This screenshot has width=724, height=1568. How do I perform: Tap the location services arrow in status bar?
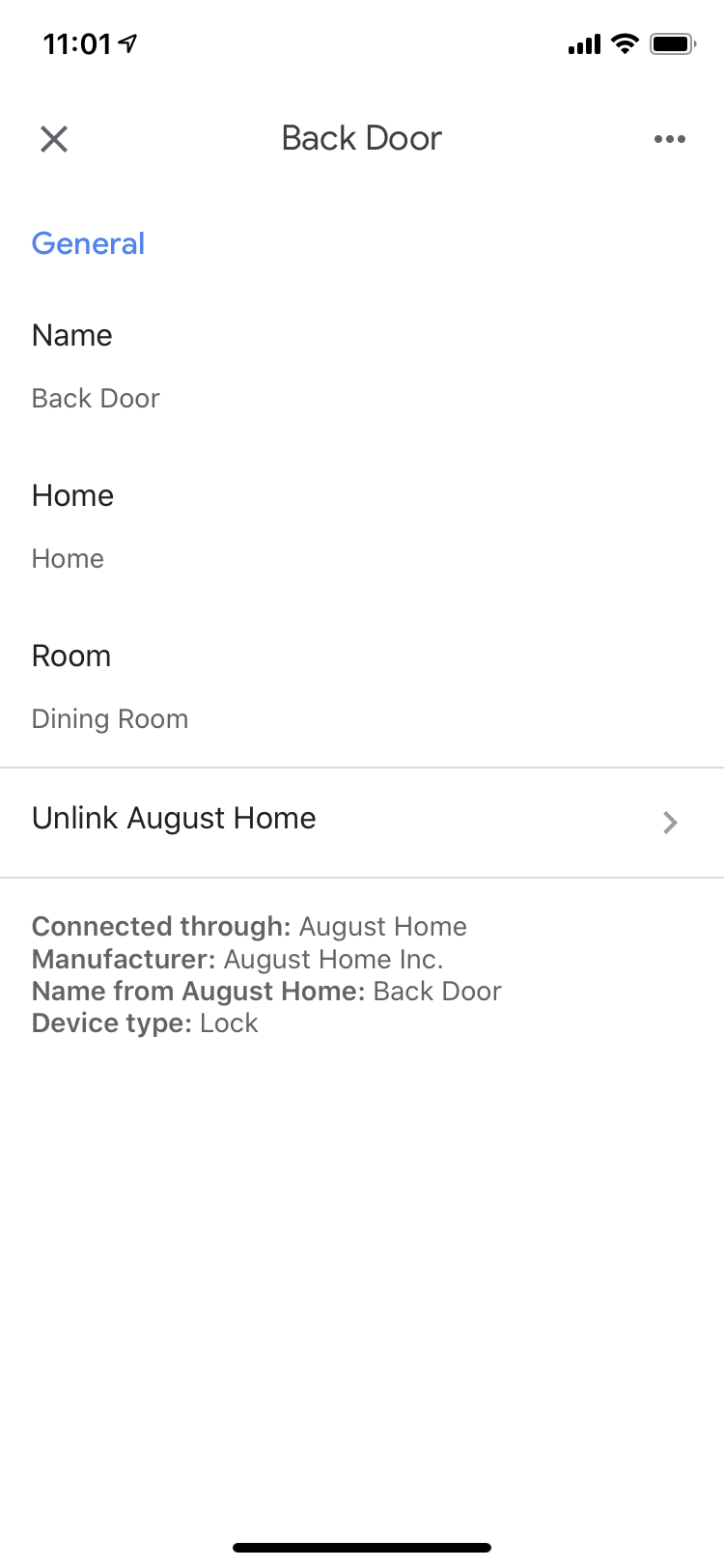tap(125, 42)
